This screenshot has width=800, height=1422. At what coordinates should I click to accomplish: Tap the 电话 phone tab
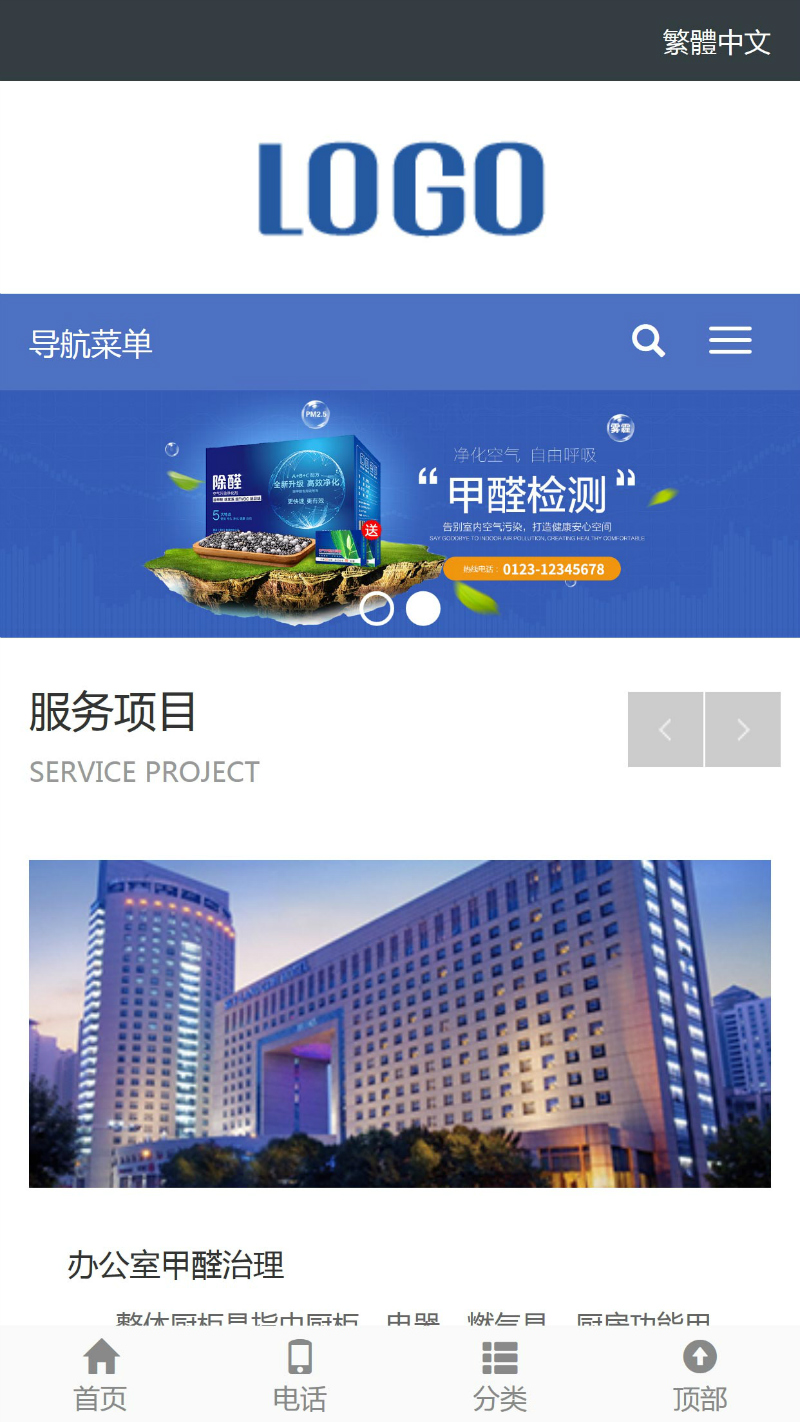pos(300,1376)
